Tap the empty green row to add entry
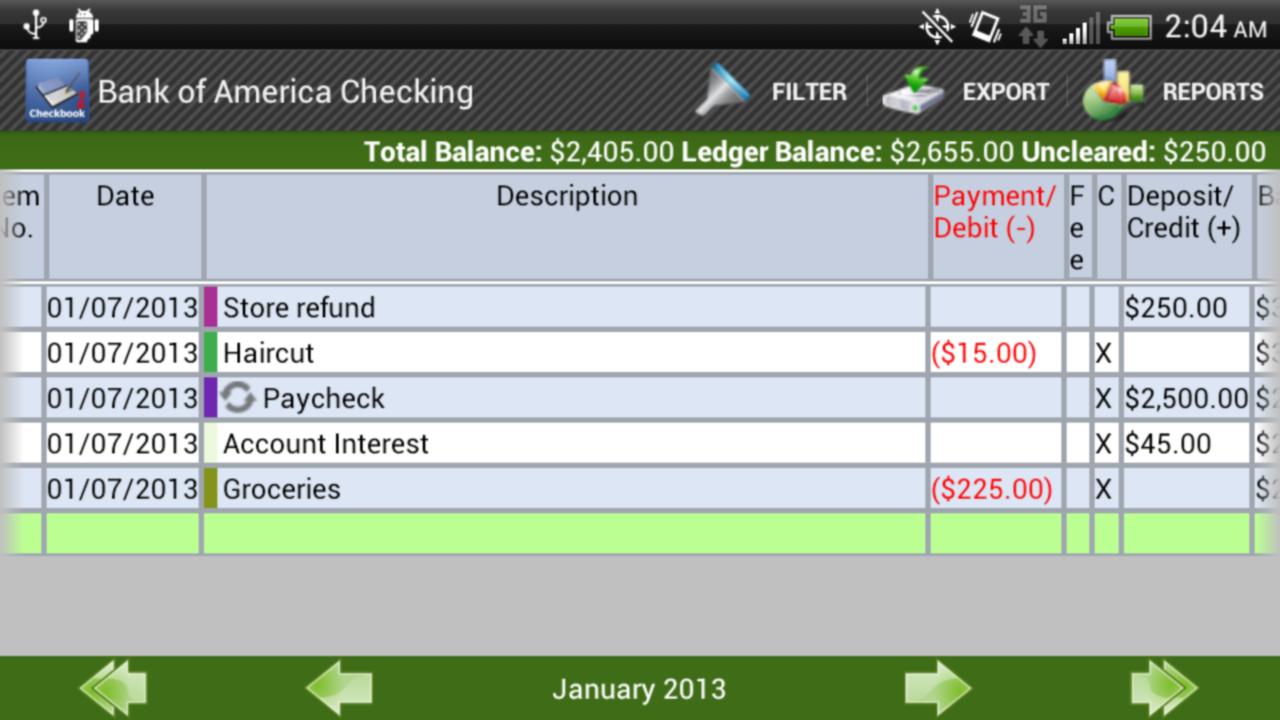The height and width of the screenshot is (720, 1280). point(565,533)
